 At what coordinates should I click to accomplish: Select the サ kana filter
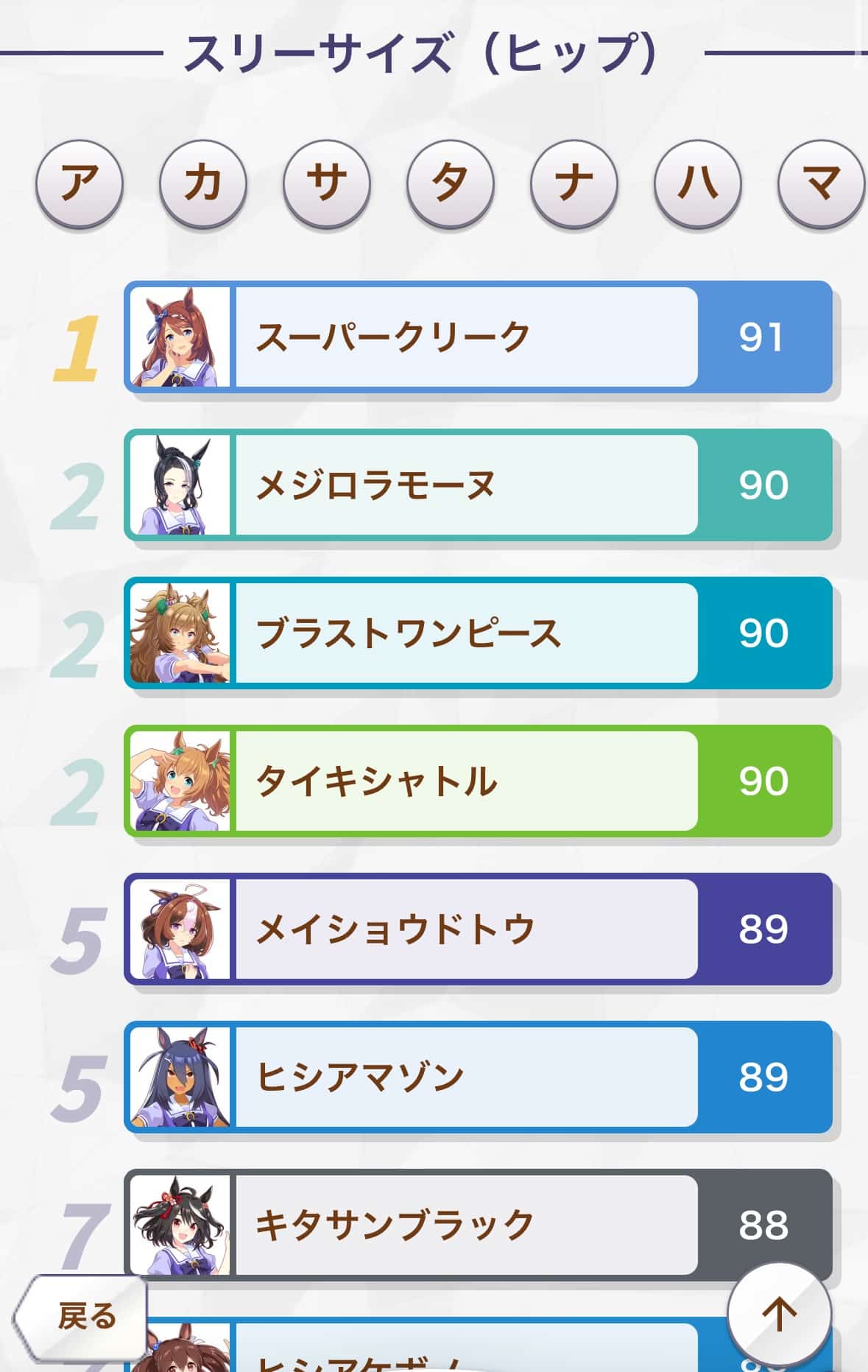point(326,183)
